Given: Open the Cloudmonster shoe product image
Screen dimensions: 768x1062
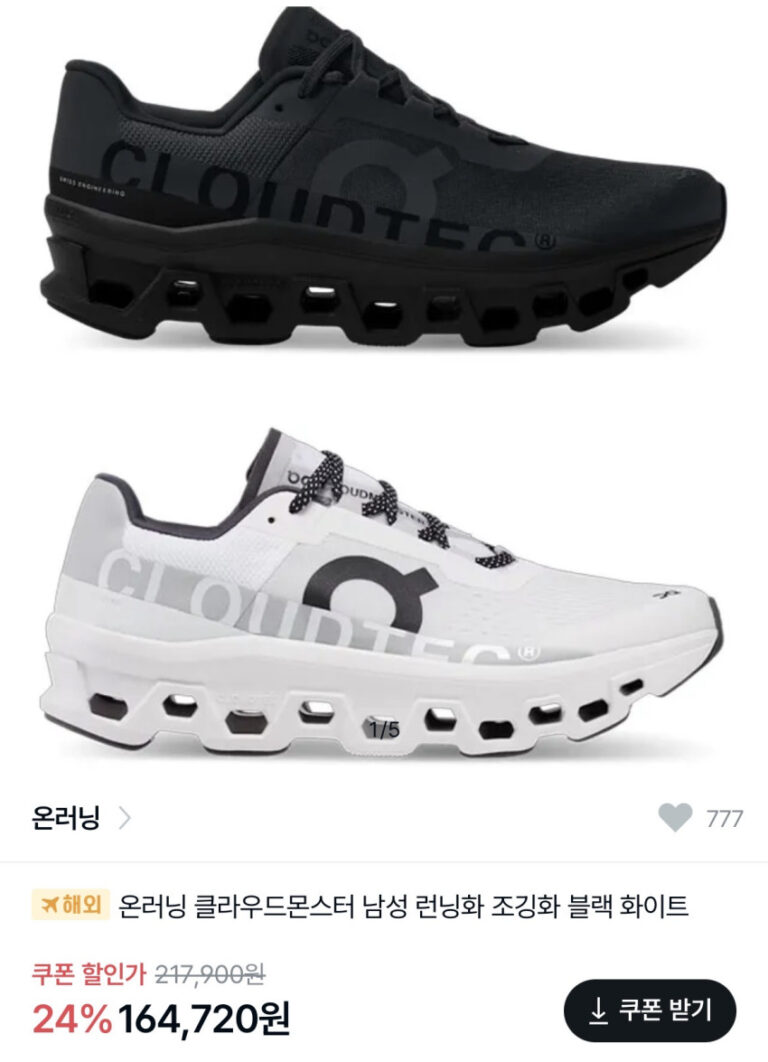Looking at the screenshot, I should (384, 390).
